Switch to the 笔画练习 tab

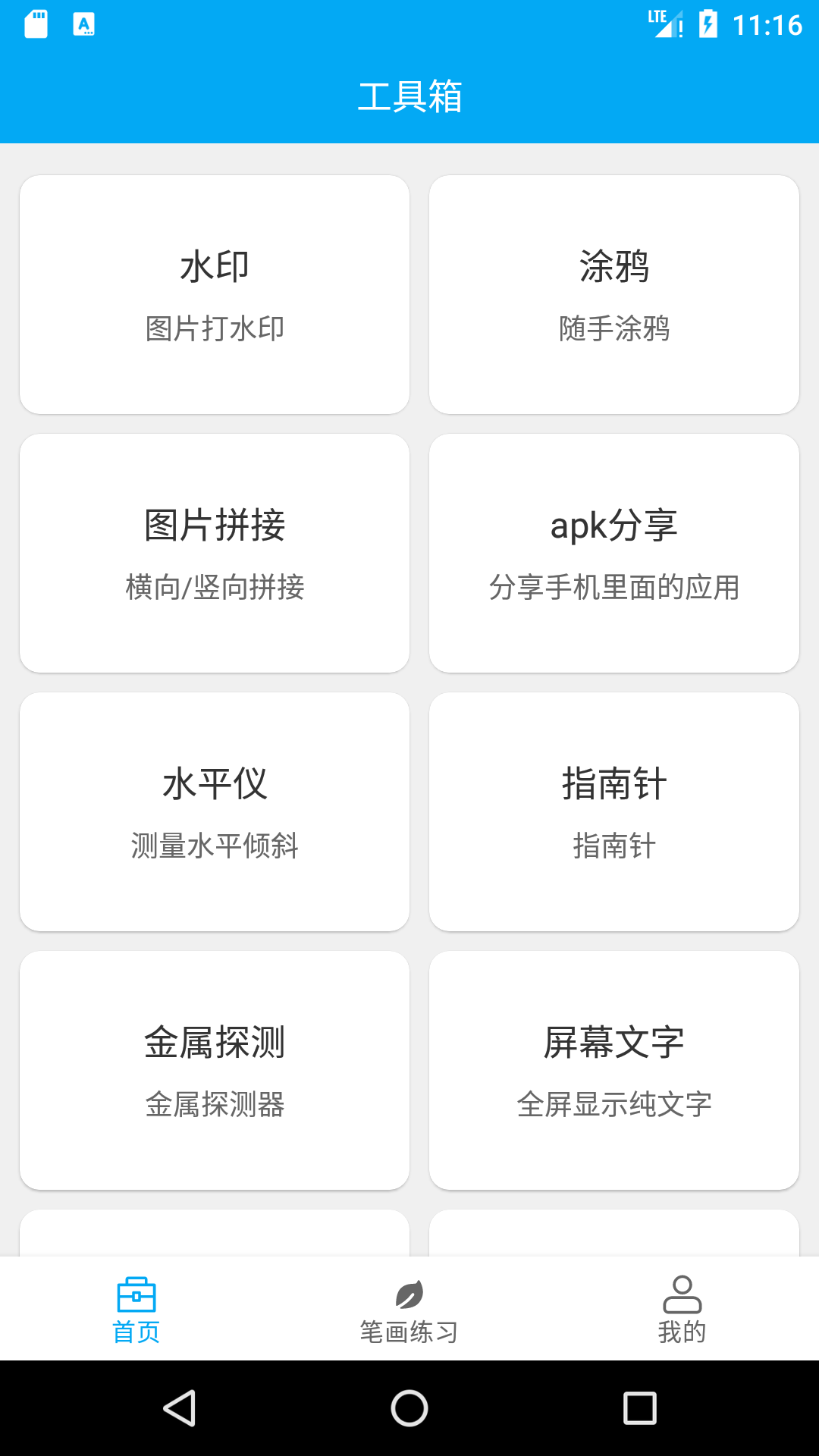click(409, 1310)
